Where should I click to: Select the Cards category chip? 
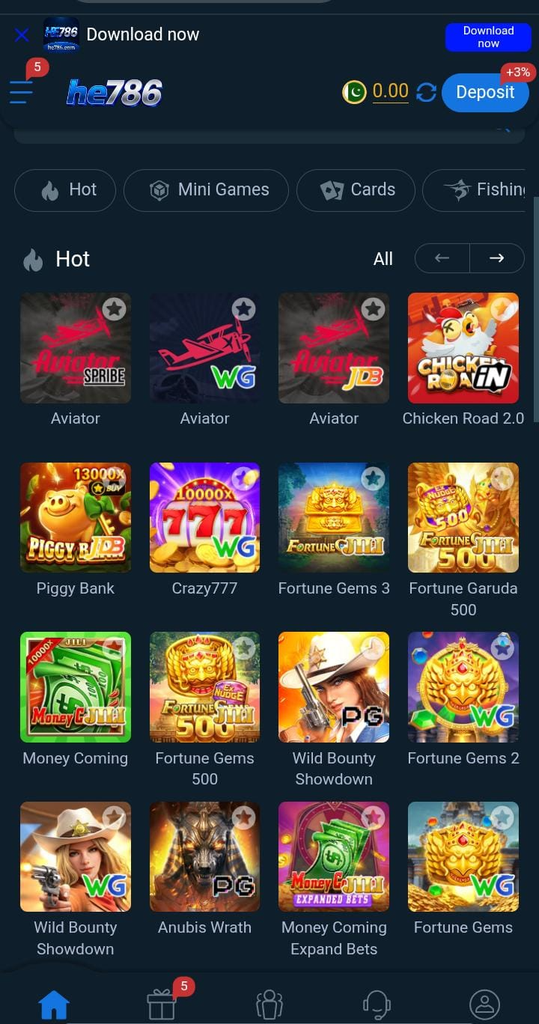[x=355, y=190]
